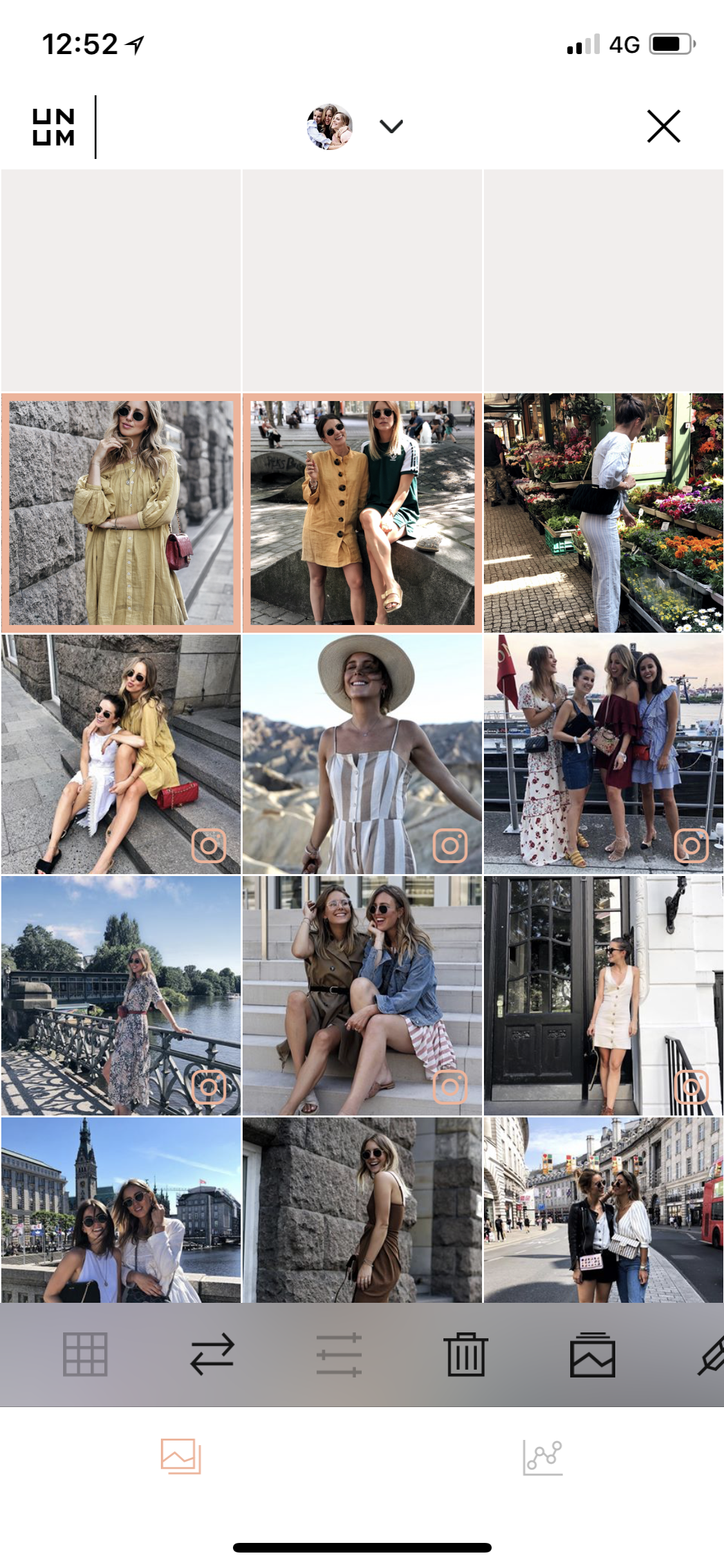724x1568 pixels.
Task: Tap the swap tiles arrows icon
Action: (212, 1354)
